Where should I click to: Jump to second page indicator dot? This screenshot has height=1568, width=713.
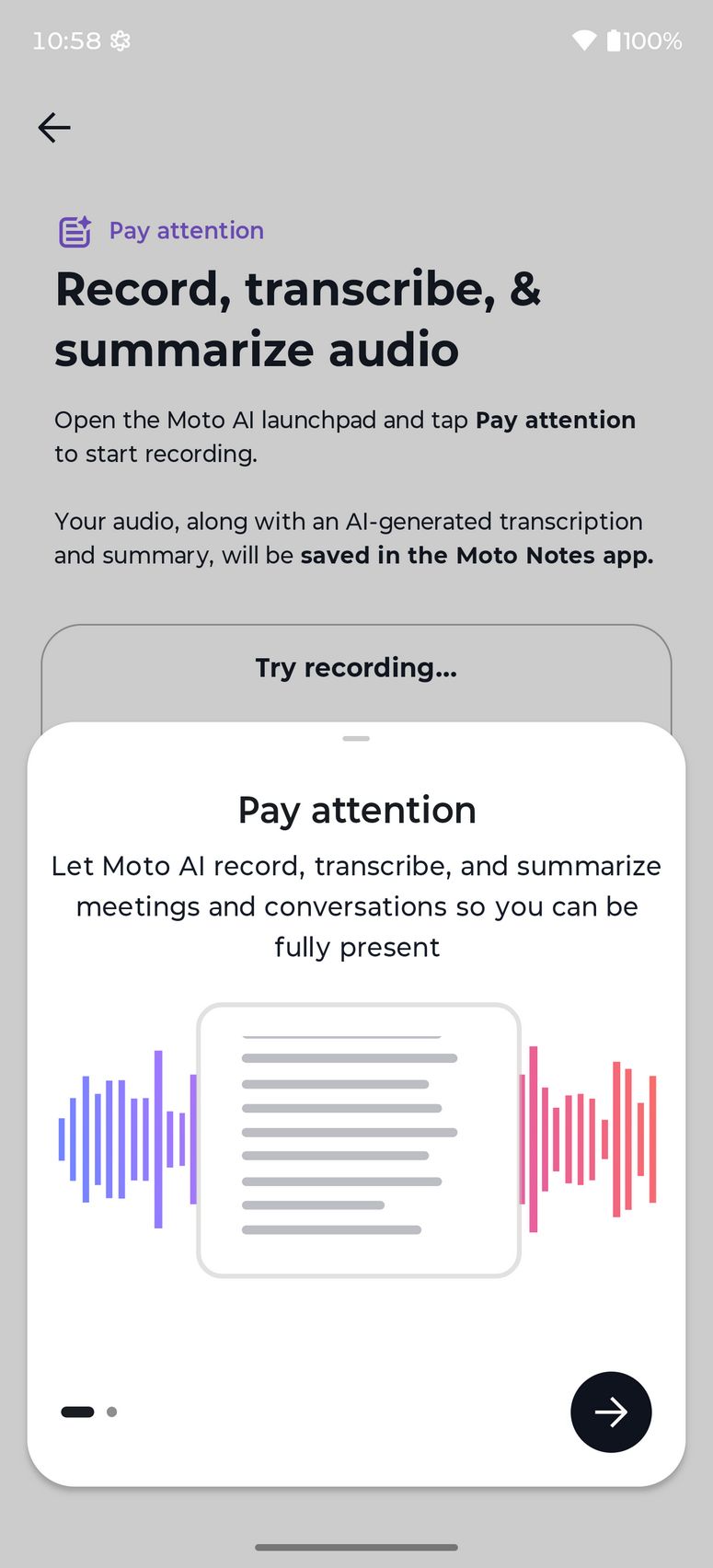tap(111, 1412)
